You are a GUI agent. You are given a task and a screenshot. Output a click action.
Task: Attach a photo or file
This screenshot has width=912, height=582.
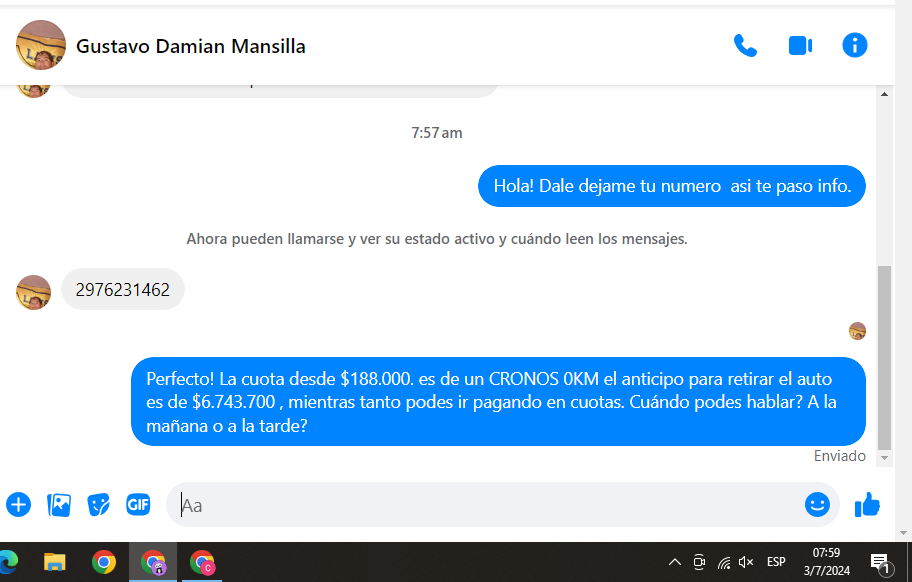(x=59, y=505)
